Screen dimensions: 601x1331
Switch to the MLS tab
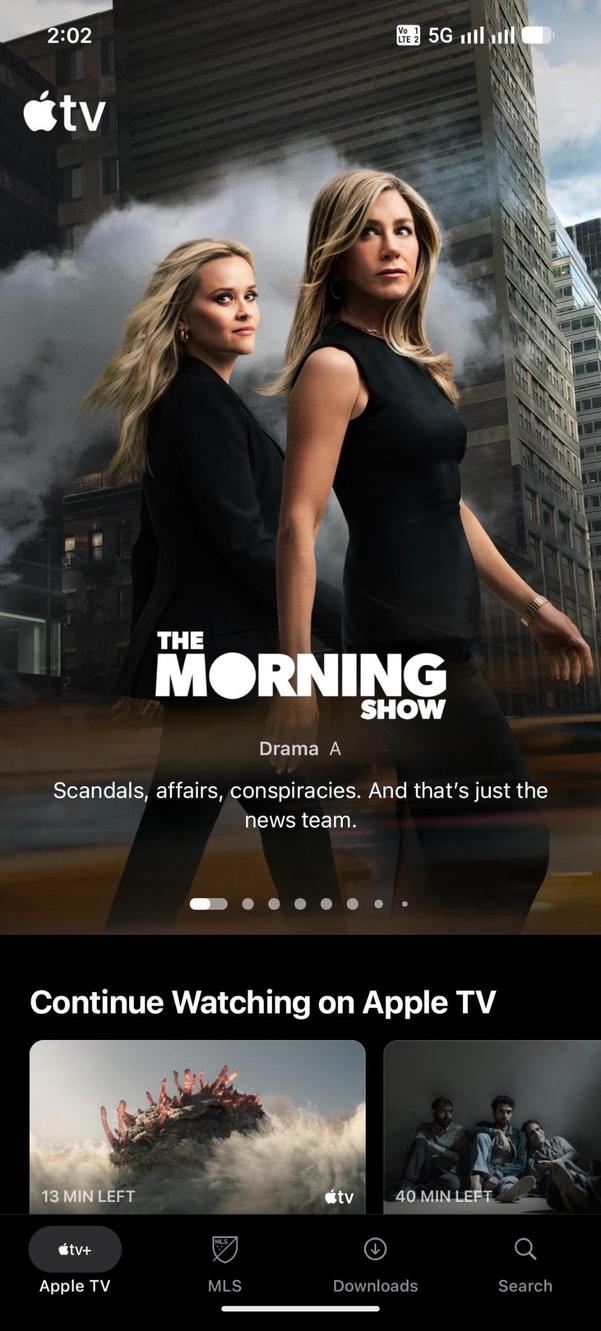[x=225, y=1261]
